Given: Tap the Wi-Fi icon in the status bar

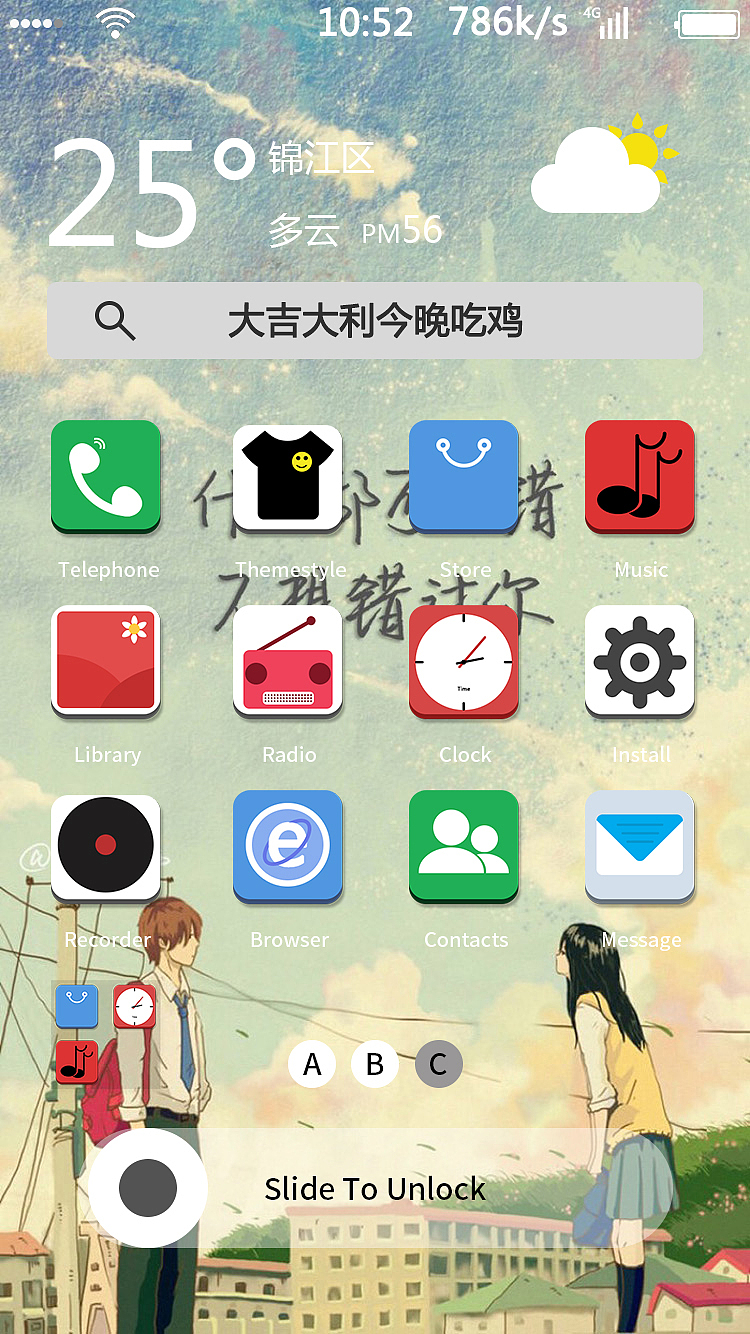Looking at the screenshot, I should coord(113,24).
